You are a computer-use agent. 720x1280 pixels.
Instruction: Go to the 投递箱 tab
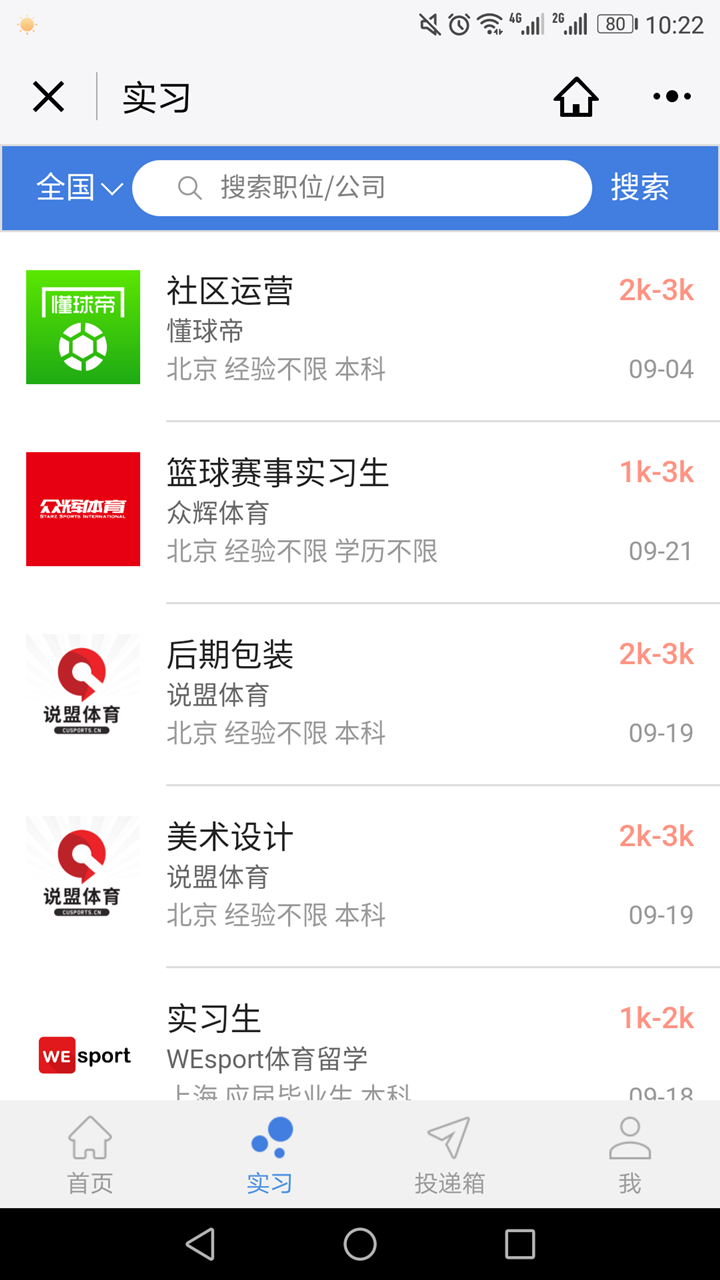450,1155
